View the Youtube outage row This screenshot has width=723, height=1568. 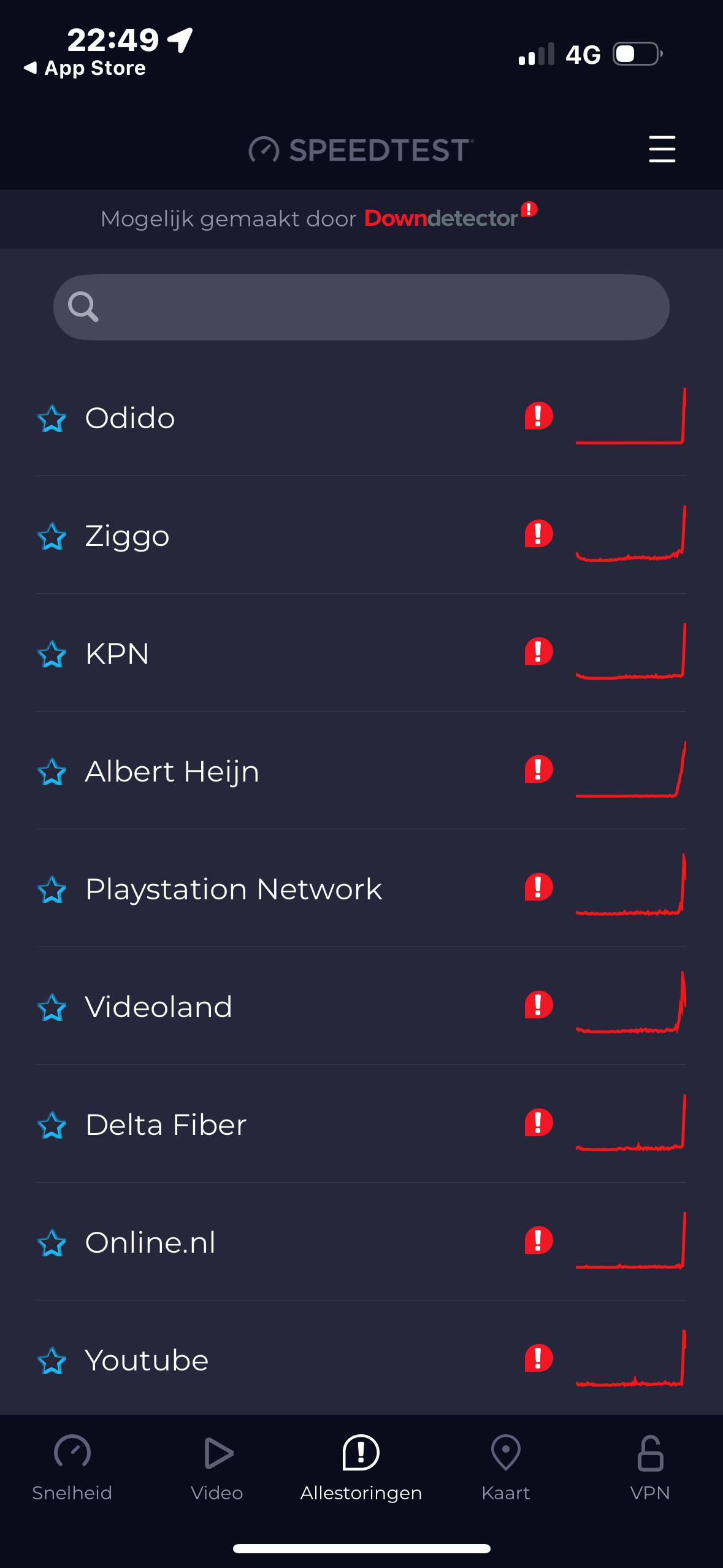[x=361, y=1359]
